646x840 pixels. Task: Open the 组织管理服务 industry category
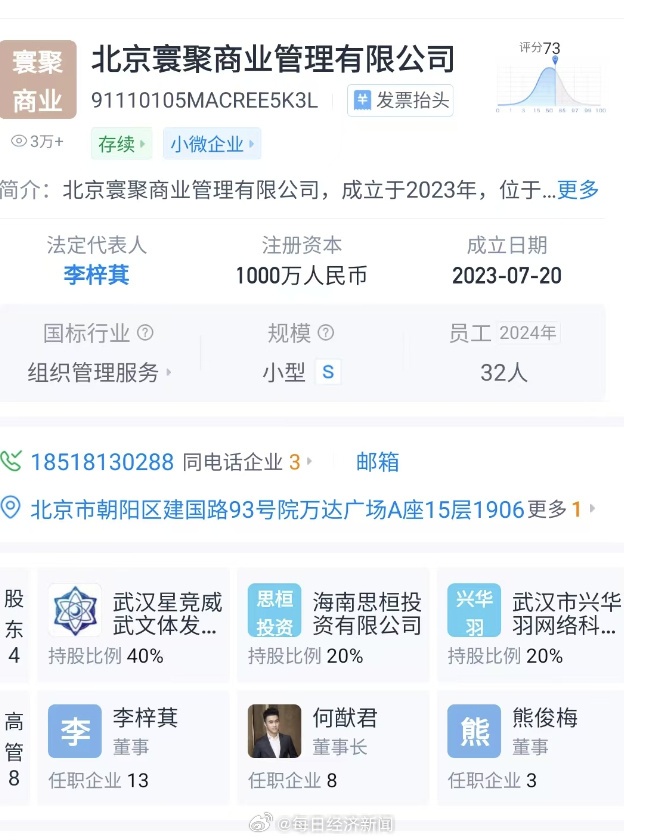98,373
